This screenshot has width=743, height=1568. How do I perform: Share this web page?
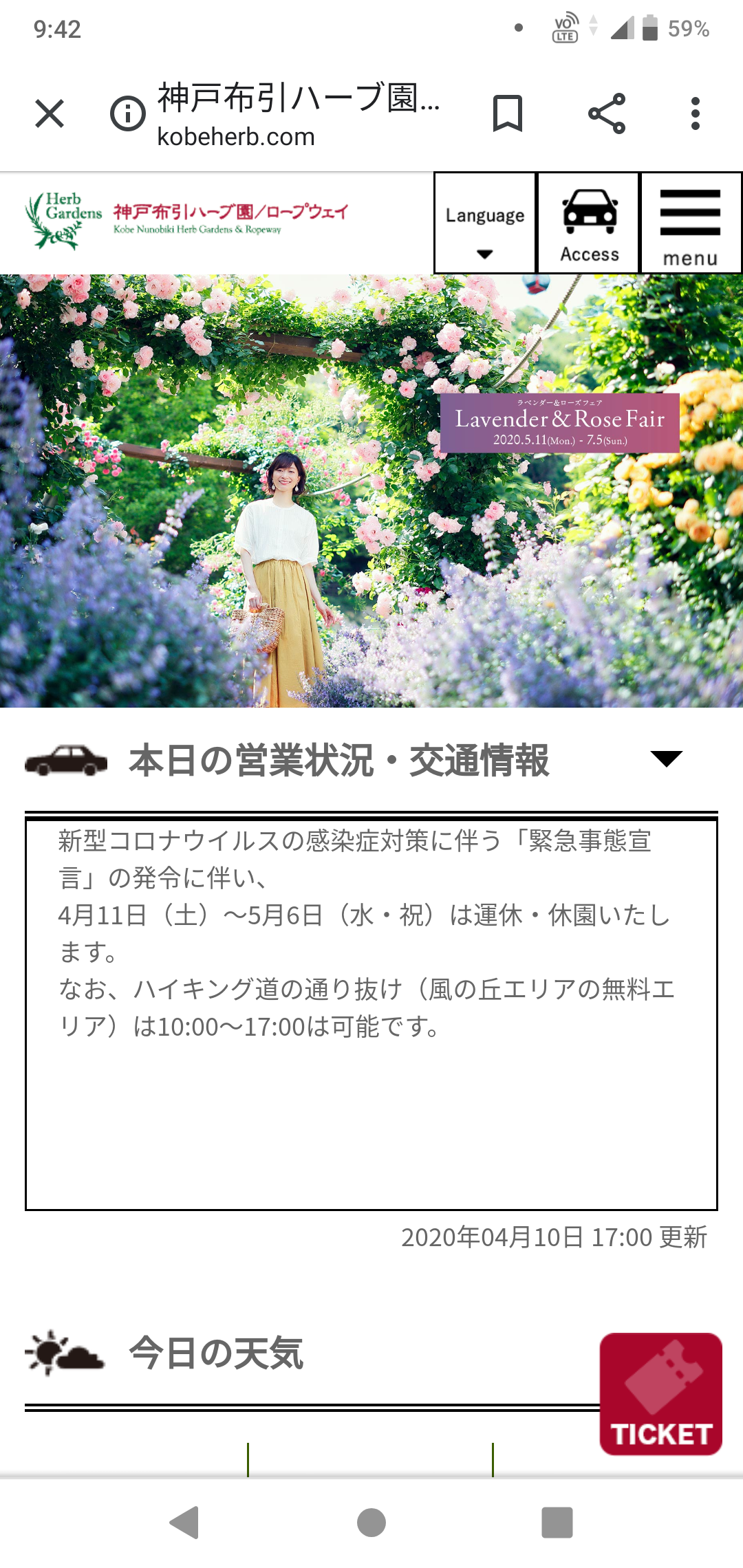pyautogui.click(x=607, y=113)
